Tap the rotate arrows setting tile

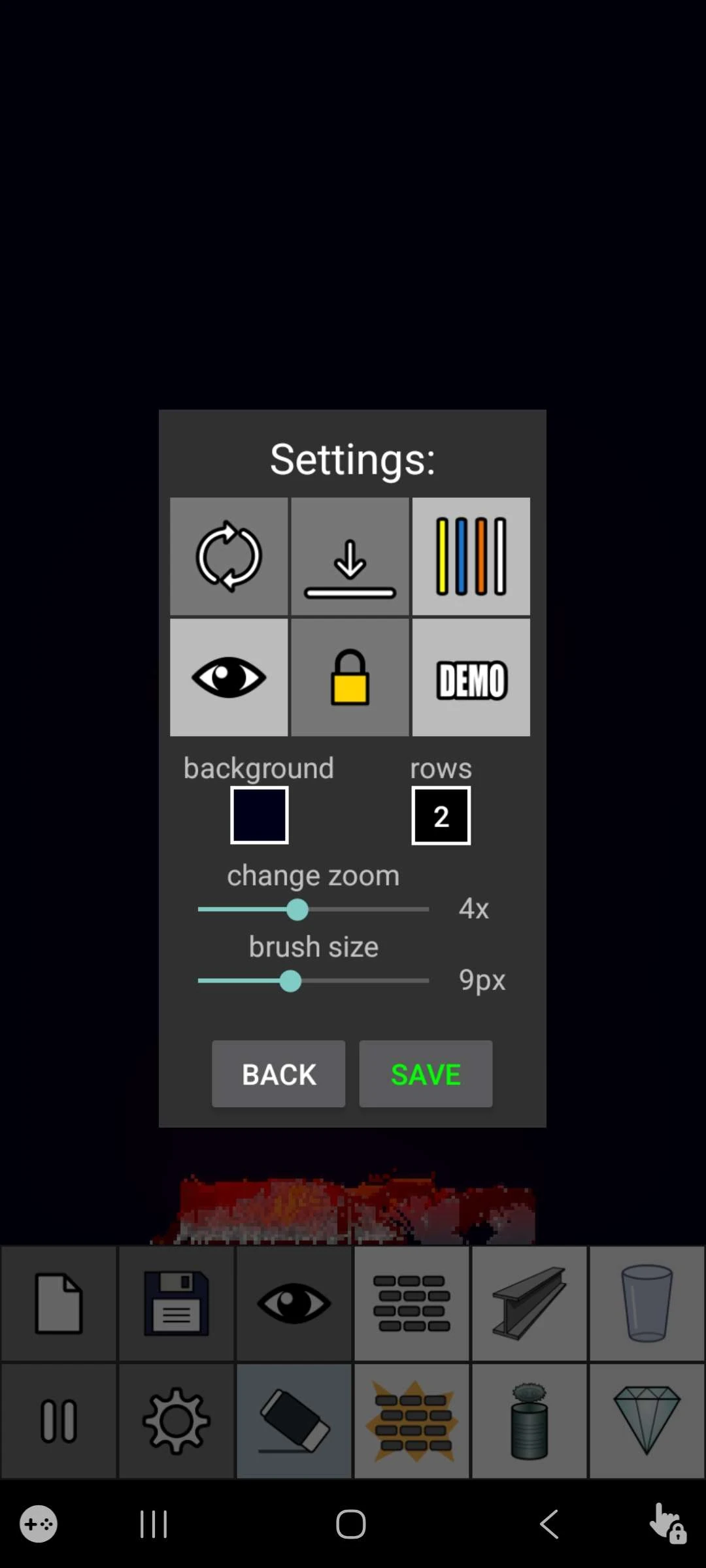tap(229, 556)
